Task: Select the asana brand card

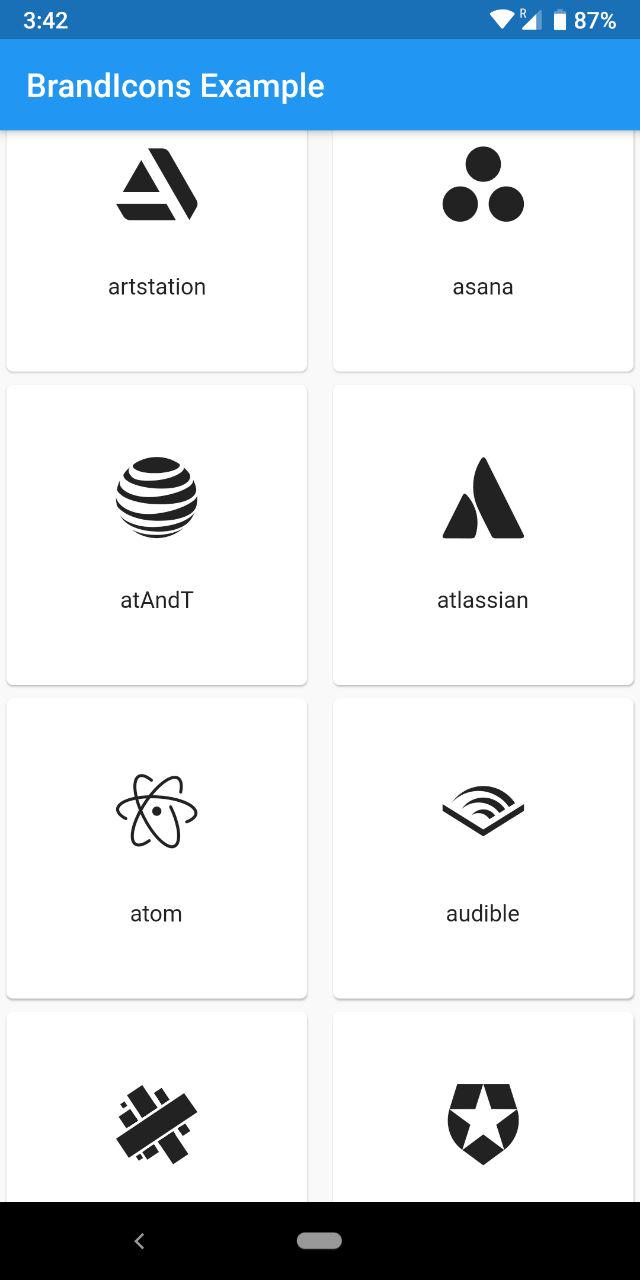Action: 483,250
